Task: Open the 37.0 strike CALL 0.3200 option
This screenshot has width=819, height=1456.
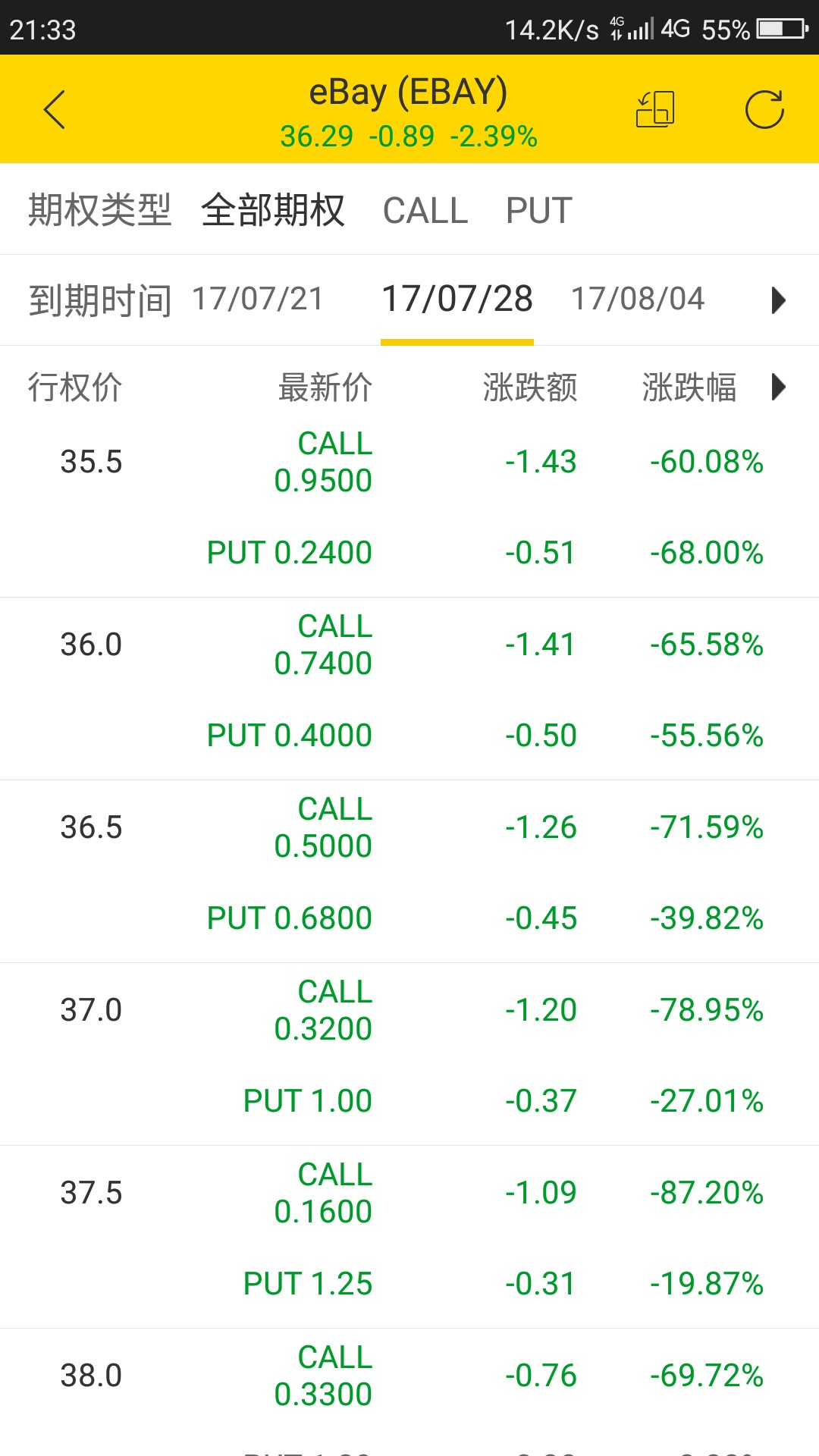Action: 409,1010
